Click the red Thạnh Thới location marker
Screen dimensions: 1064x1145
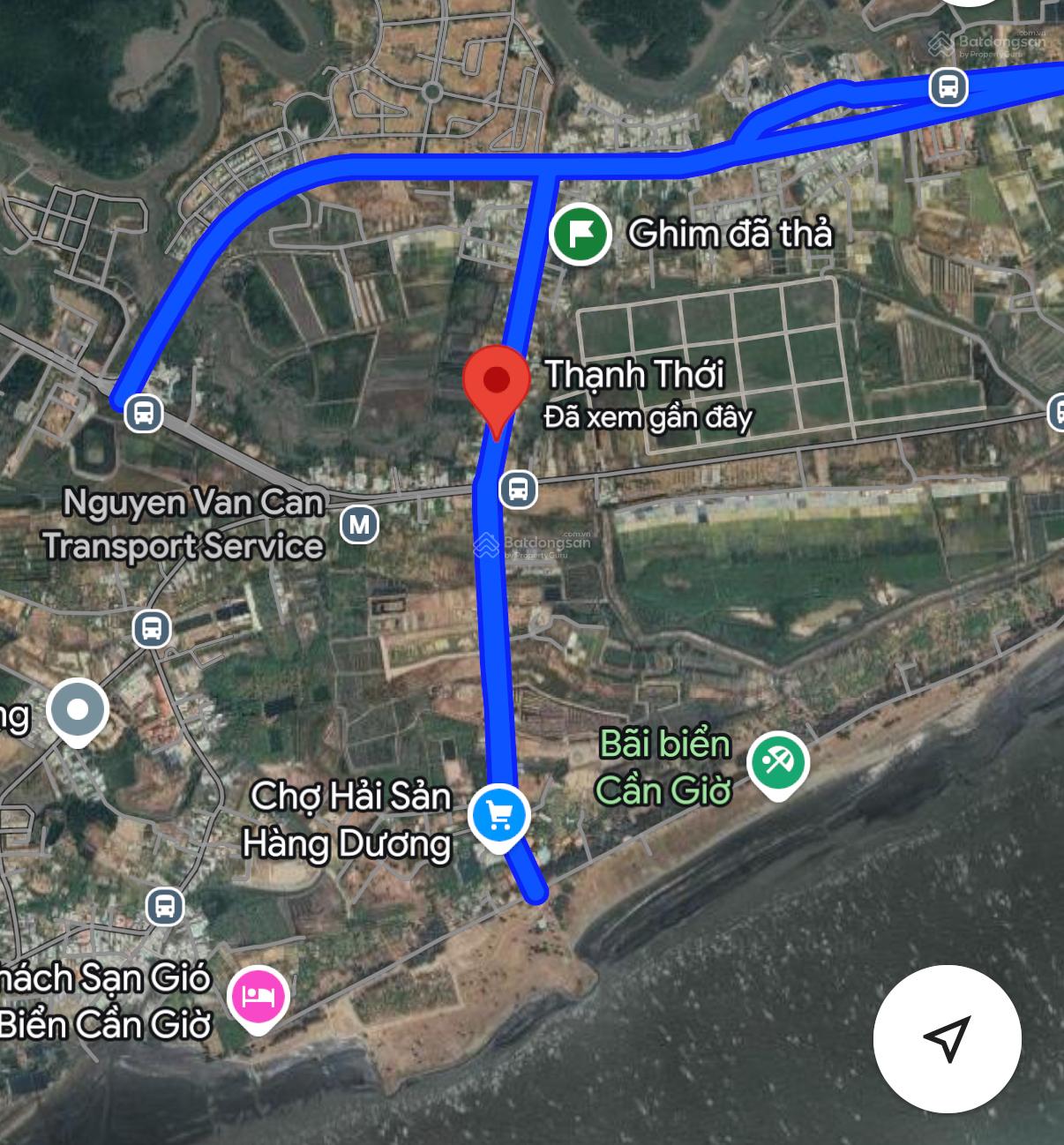click(x=497, y=386)
